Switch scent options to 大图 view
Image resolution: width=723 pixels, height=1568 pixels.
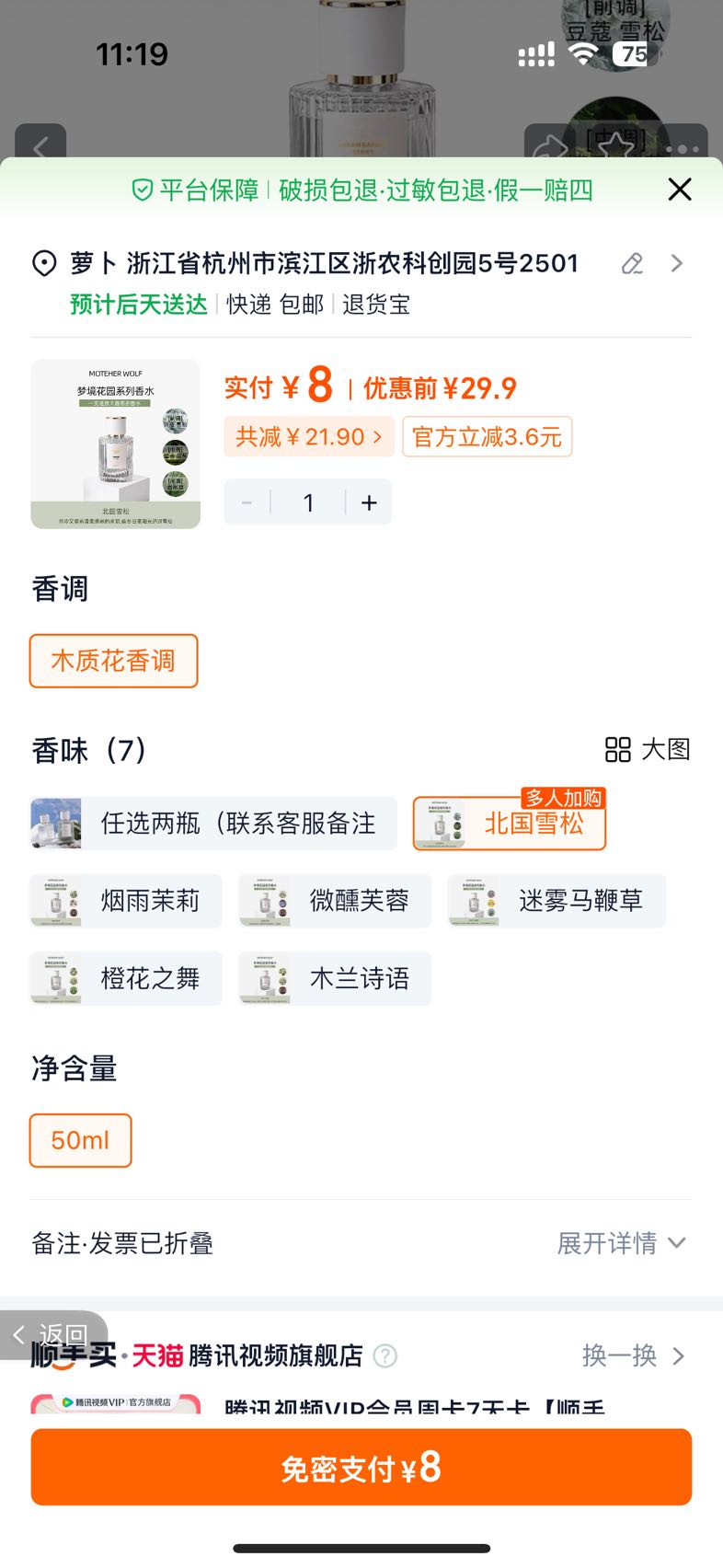[x=648, y=749]
